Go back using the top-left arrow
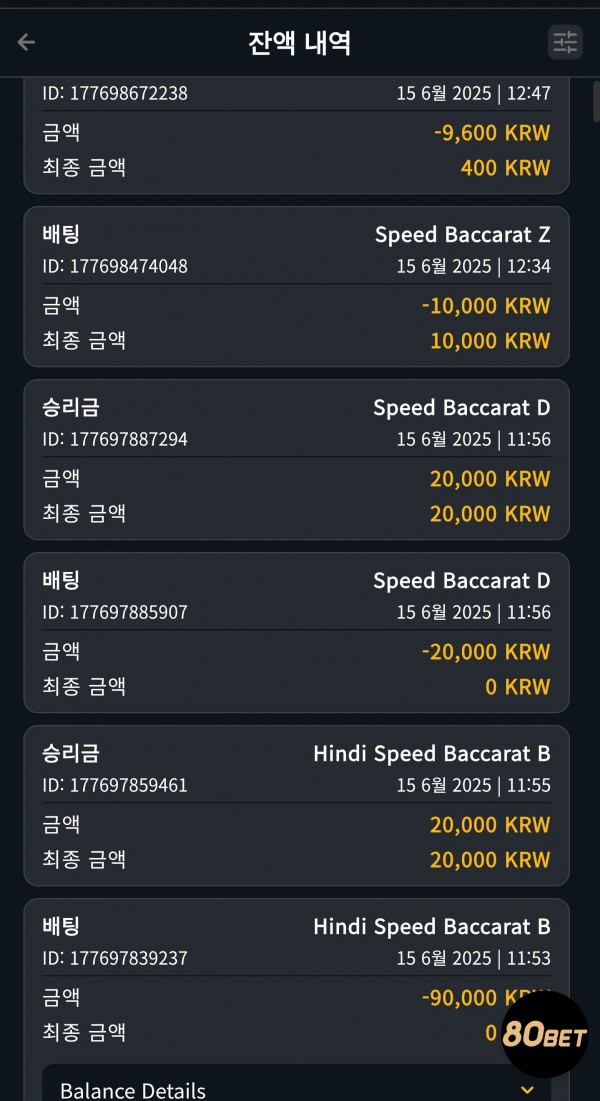This screenshot has width=600, height=1101. [26, 42]
